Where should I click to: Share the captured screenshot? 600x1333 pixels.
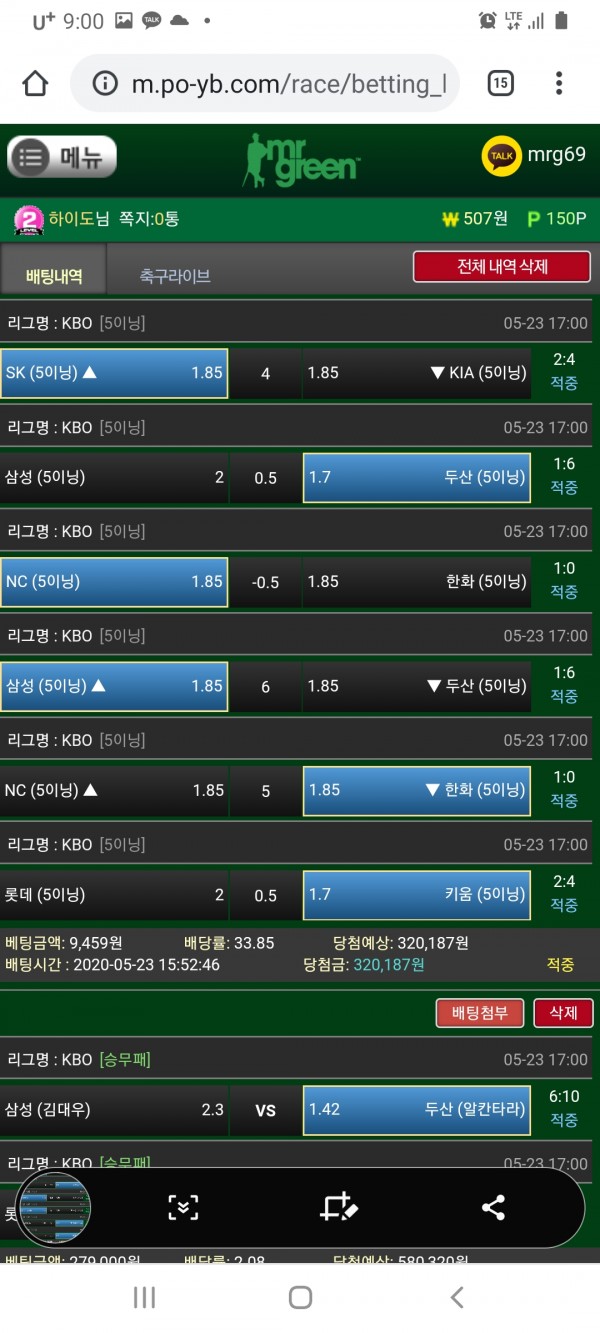pyautogui.click(x=493, y=1207)
